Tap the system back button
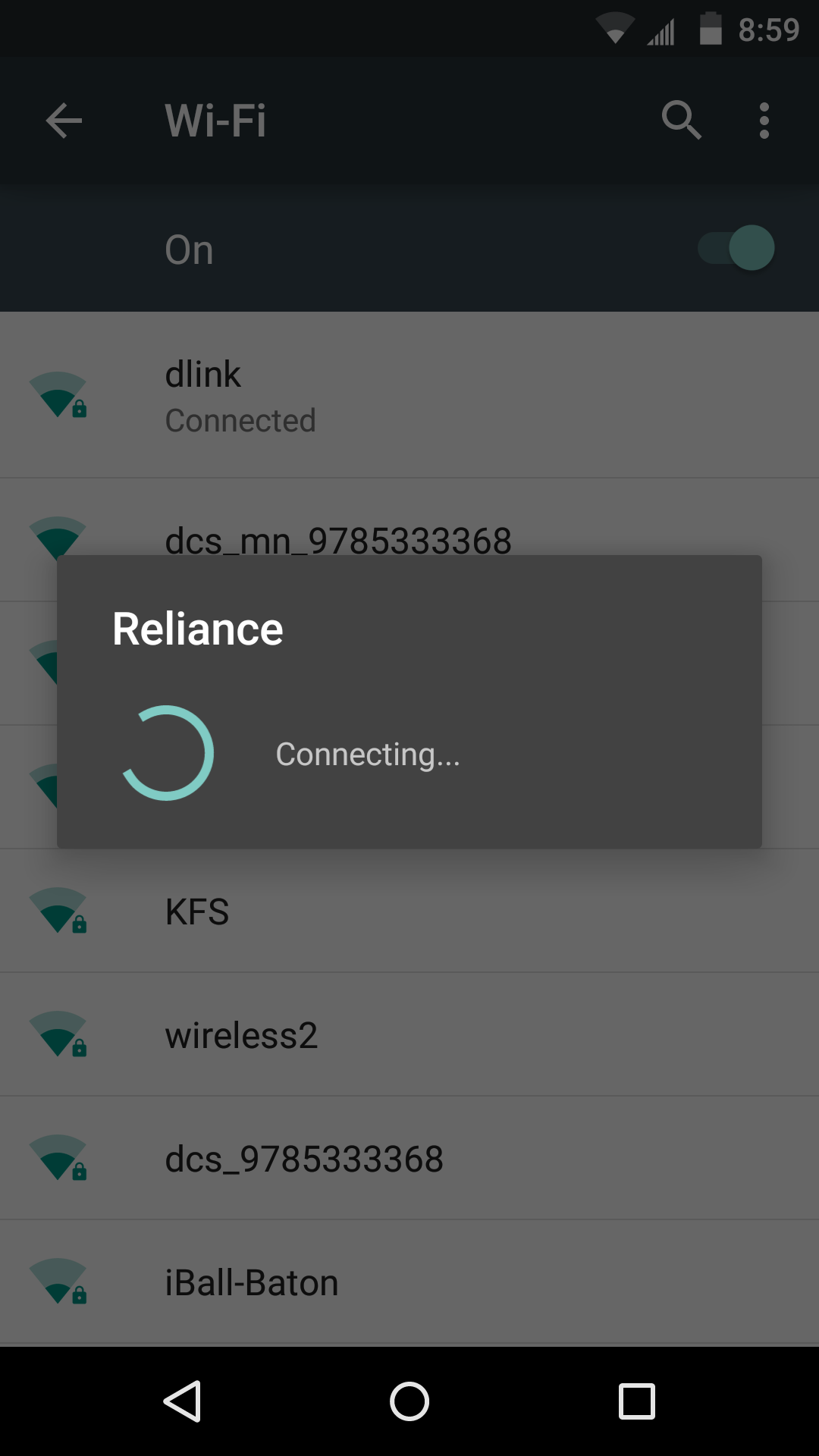This screenshot has width=819, height=1456. 183,1401
